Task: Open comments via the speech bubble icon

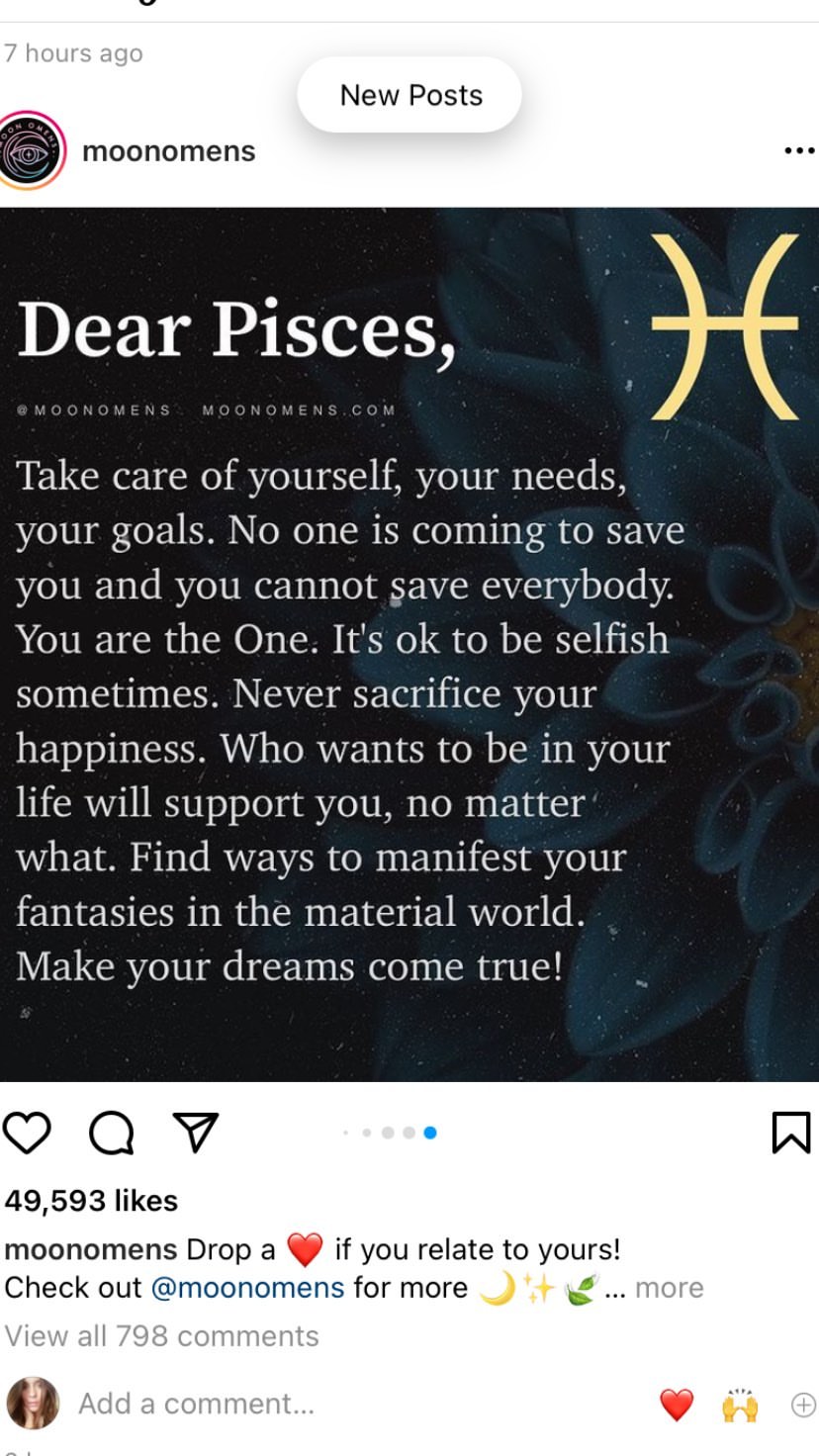Action: (x=112, y=1134)
